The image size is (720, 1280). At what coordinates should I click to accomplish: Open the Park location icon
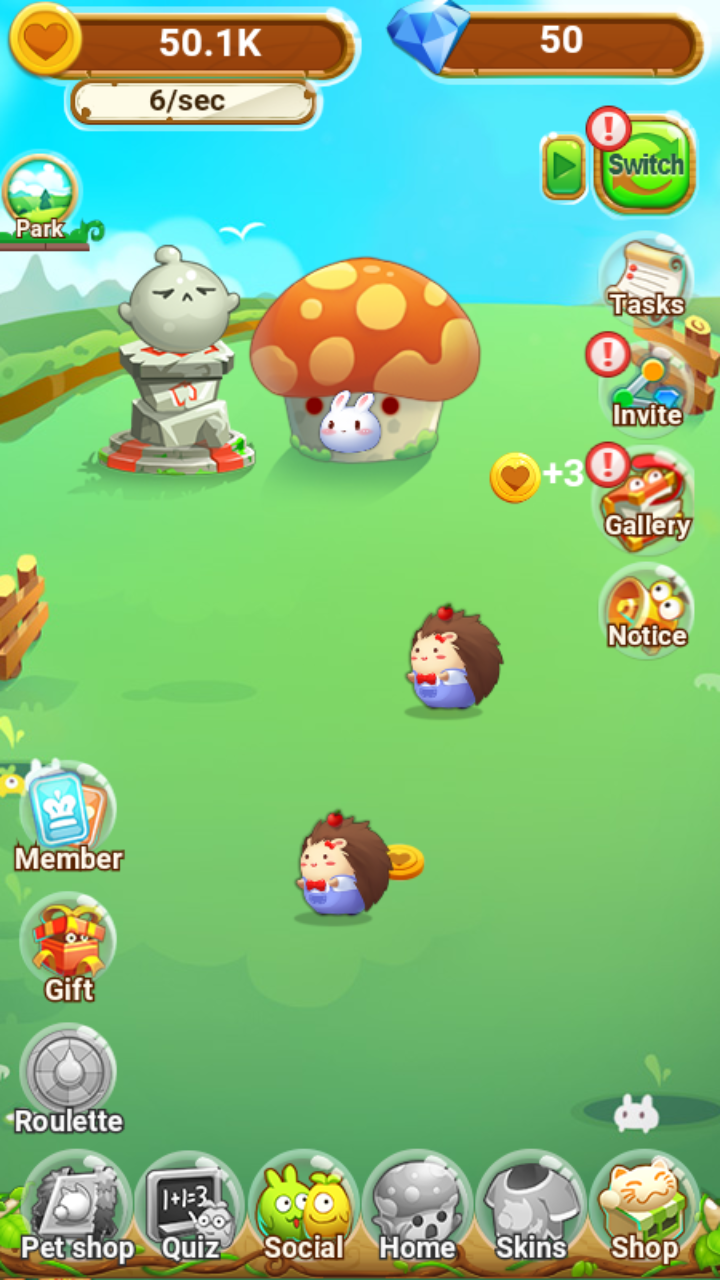(40, 197)
